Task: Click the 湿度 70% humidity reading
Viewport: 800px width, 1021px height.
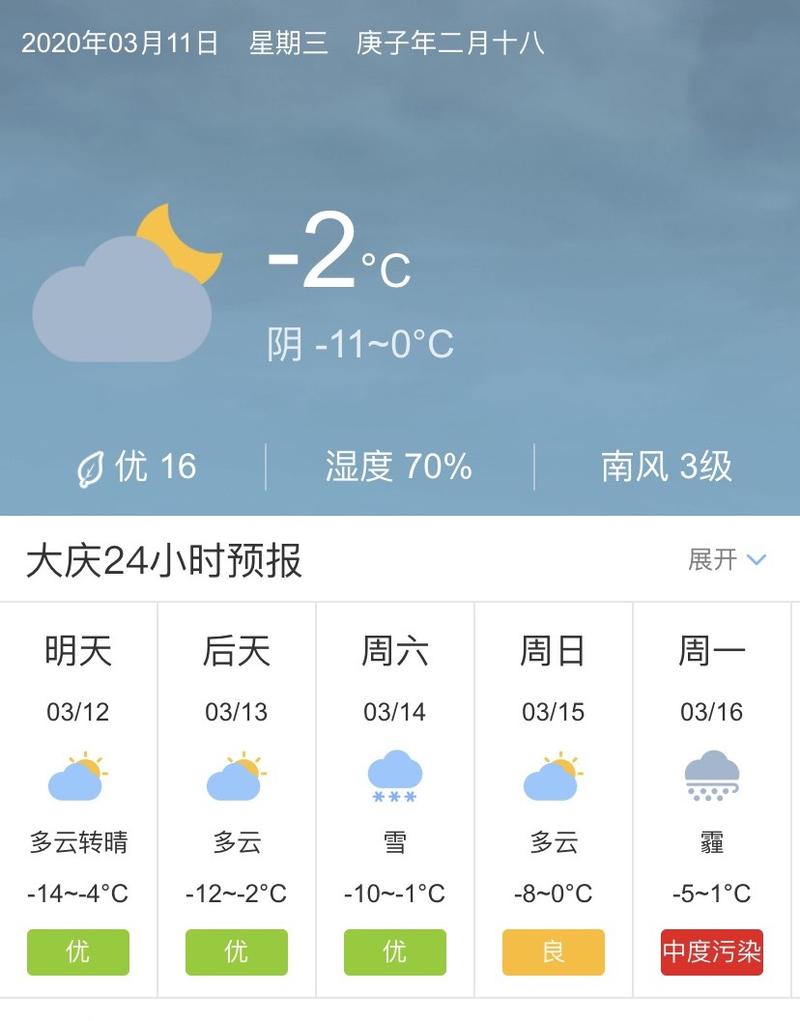Action: 393,465
